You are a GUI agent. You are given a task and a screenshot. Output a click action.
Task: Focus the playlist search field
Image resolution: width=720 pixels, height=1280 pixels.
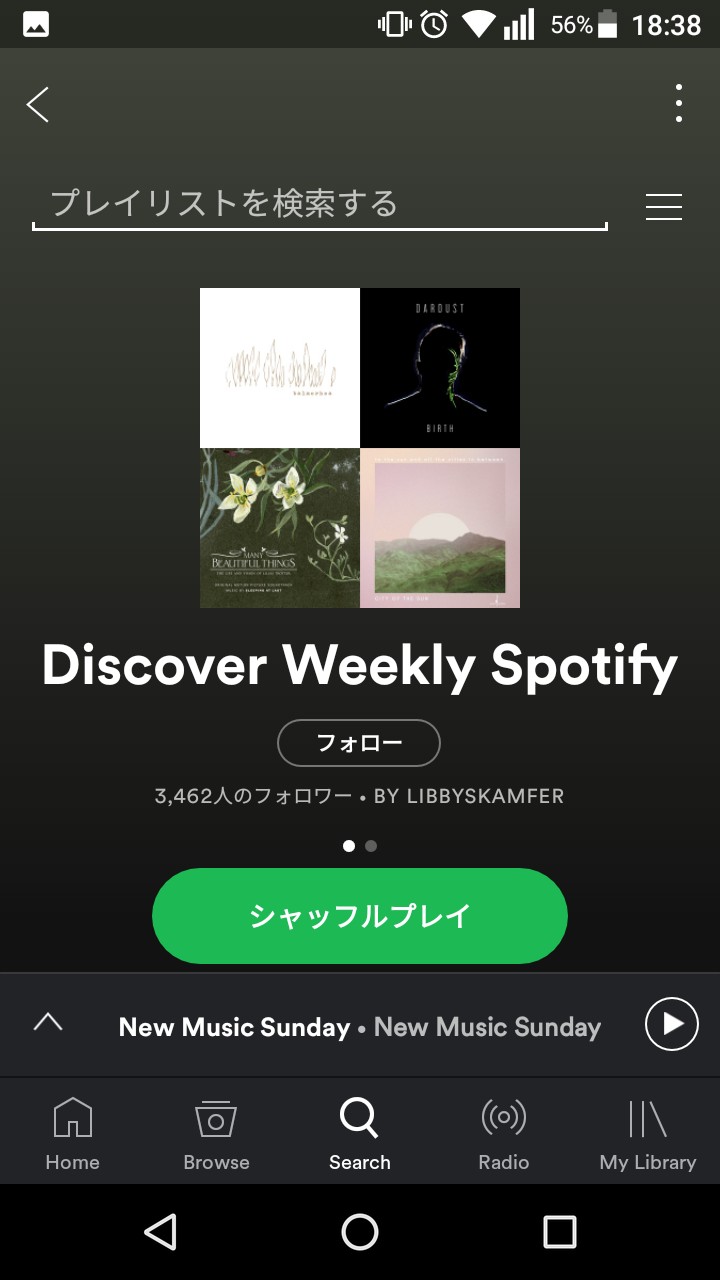[x=320, y=204]
